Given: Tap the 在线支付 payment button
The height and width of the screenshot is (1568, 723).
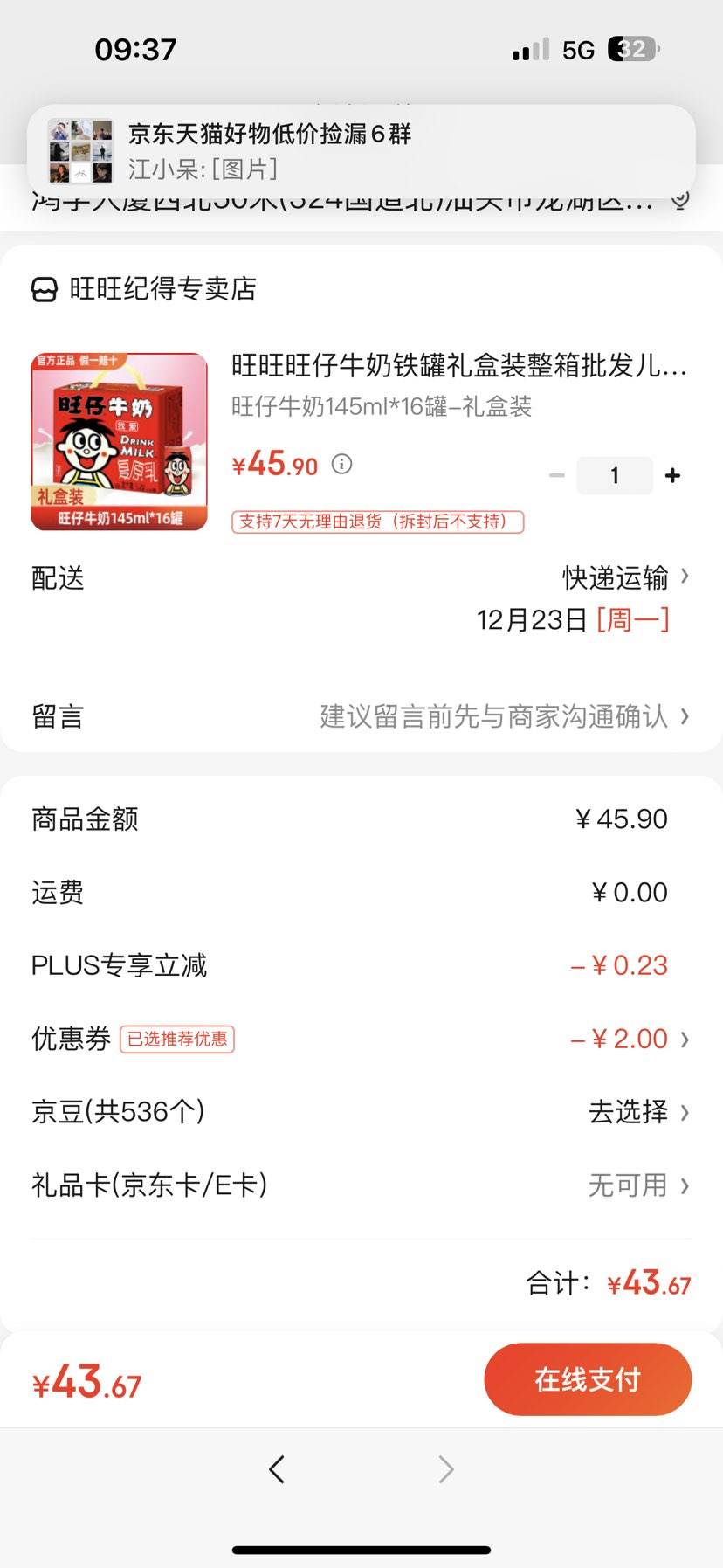Looking at the screenshot, I should click(x=588, y=1378).
